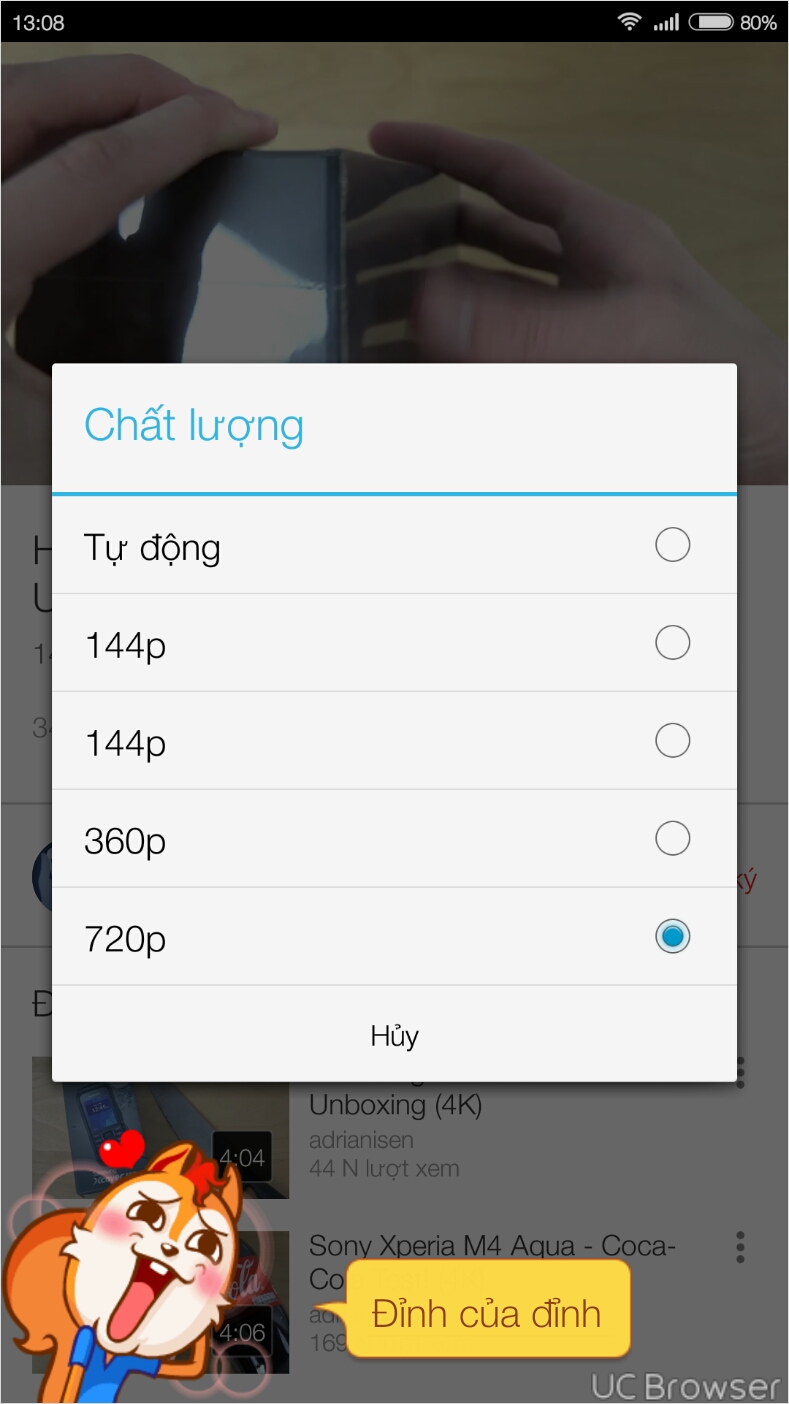Viewport: 789px width, 1404px height.
Task: Choose 360p video quality
Action: click(x=394, y=839)
